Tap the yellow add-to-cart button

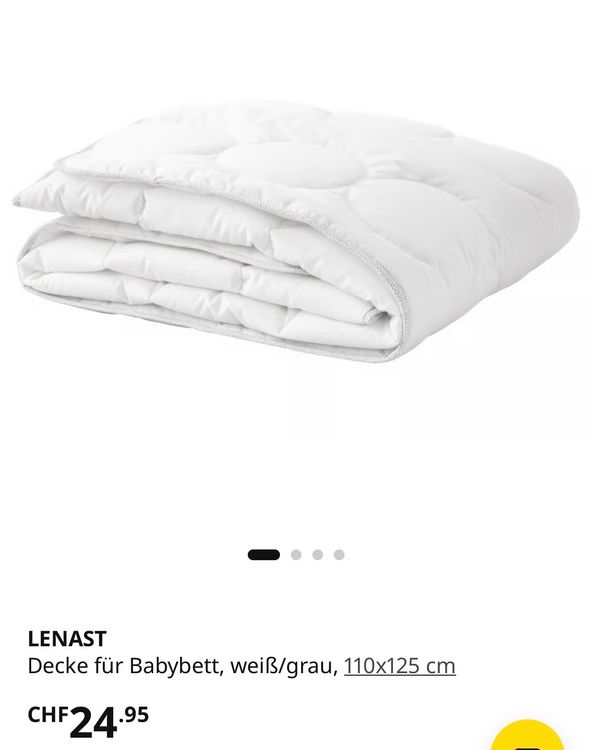point(527,735)
